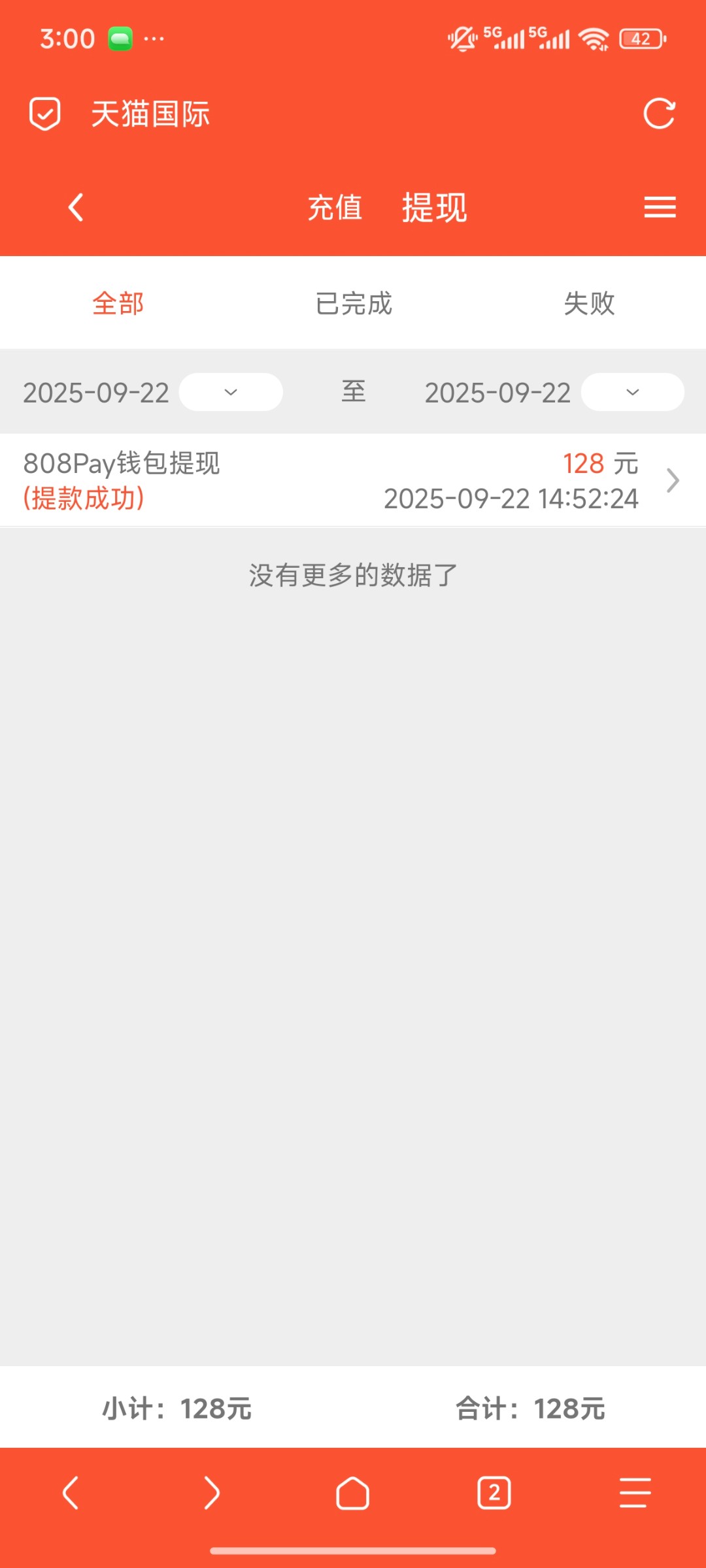Select the 全部 filter
Viewport: 706px width, 1568px height.
pos(118,303)
